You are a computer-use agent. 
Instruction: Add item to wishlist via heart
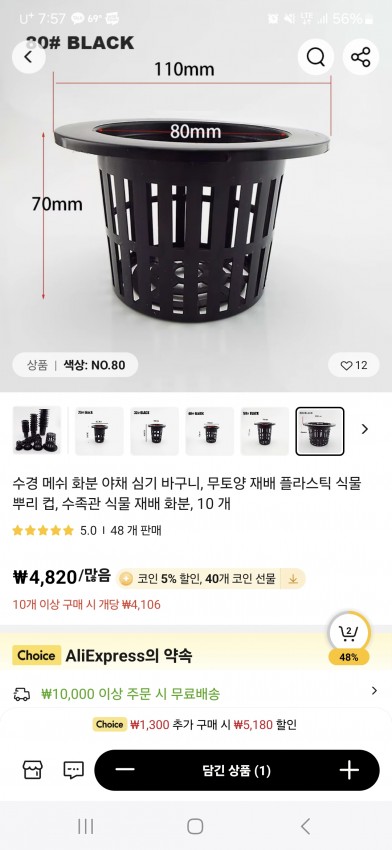coord(354,365)
